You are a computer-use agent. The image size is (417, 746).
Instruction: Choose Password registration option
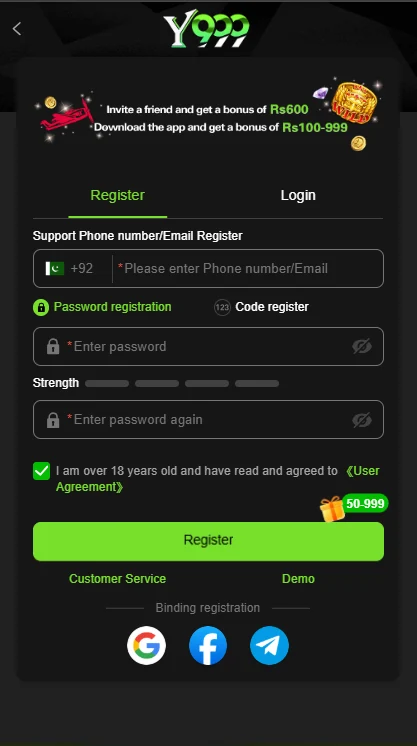[x=102, y=307]
